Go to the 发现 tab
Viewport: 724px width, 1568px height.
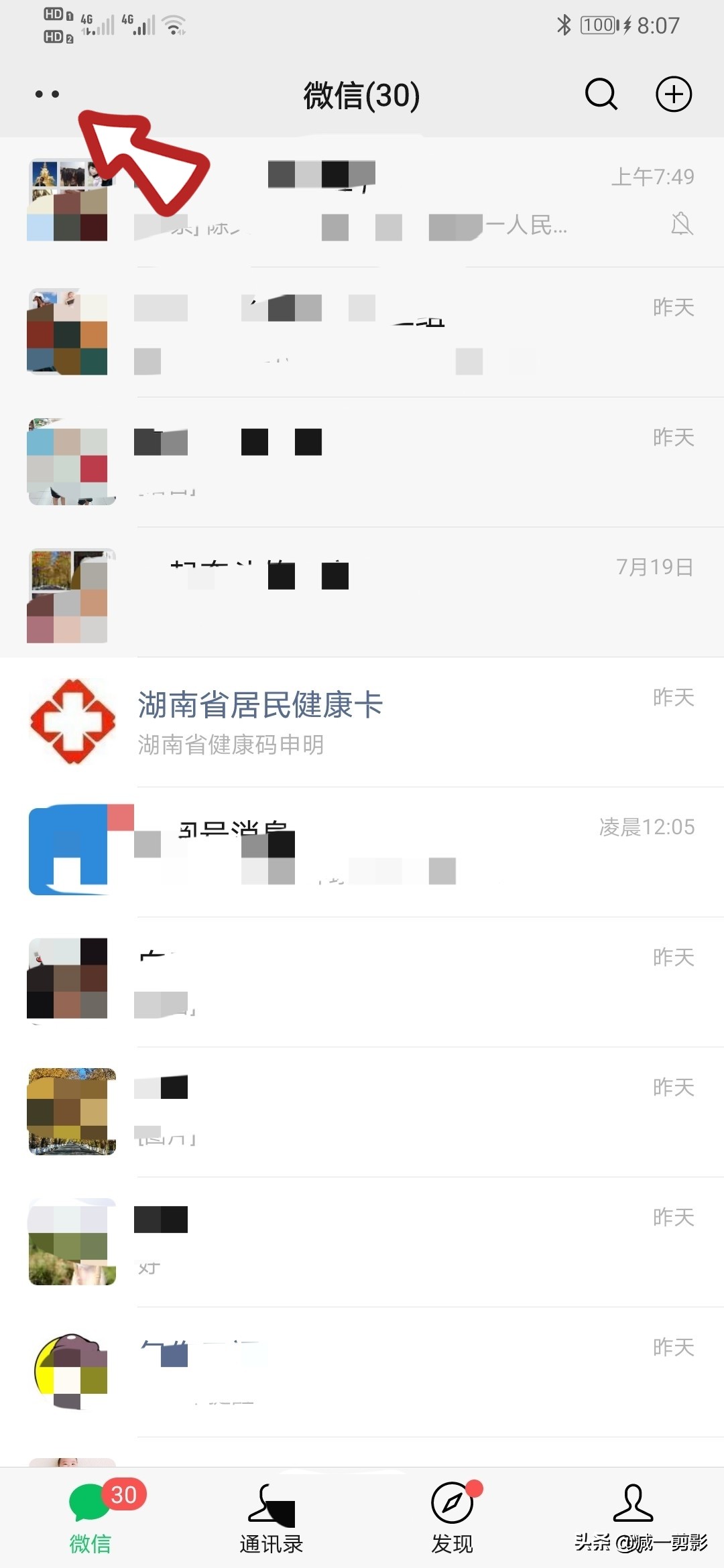point(452,1518)
